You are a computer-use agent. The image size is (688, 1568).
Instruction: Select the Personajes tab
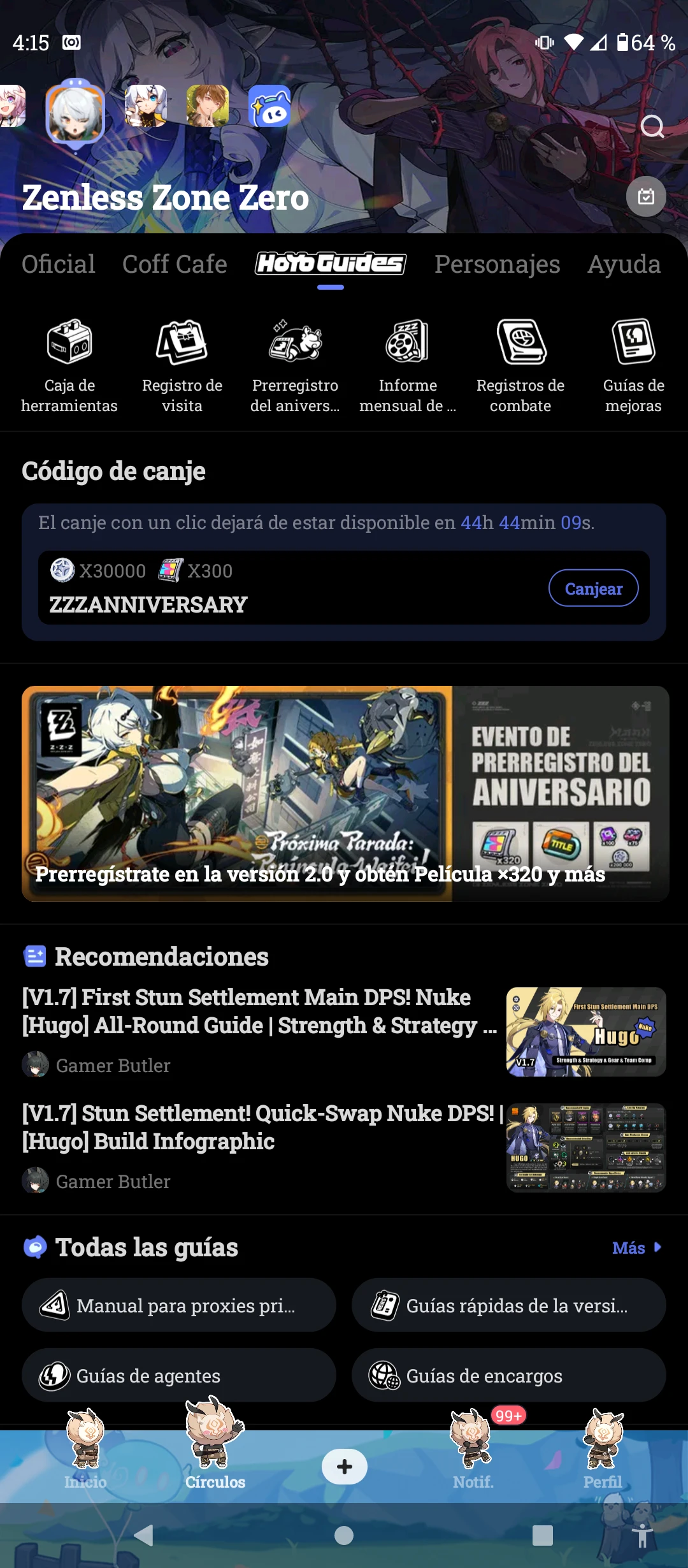click(x=497, y=264)
